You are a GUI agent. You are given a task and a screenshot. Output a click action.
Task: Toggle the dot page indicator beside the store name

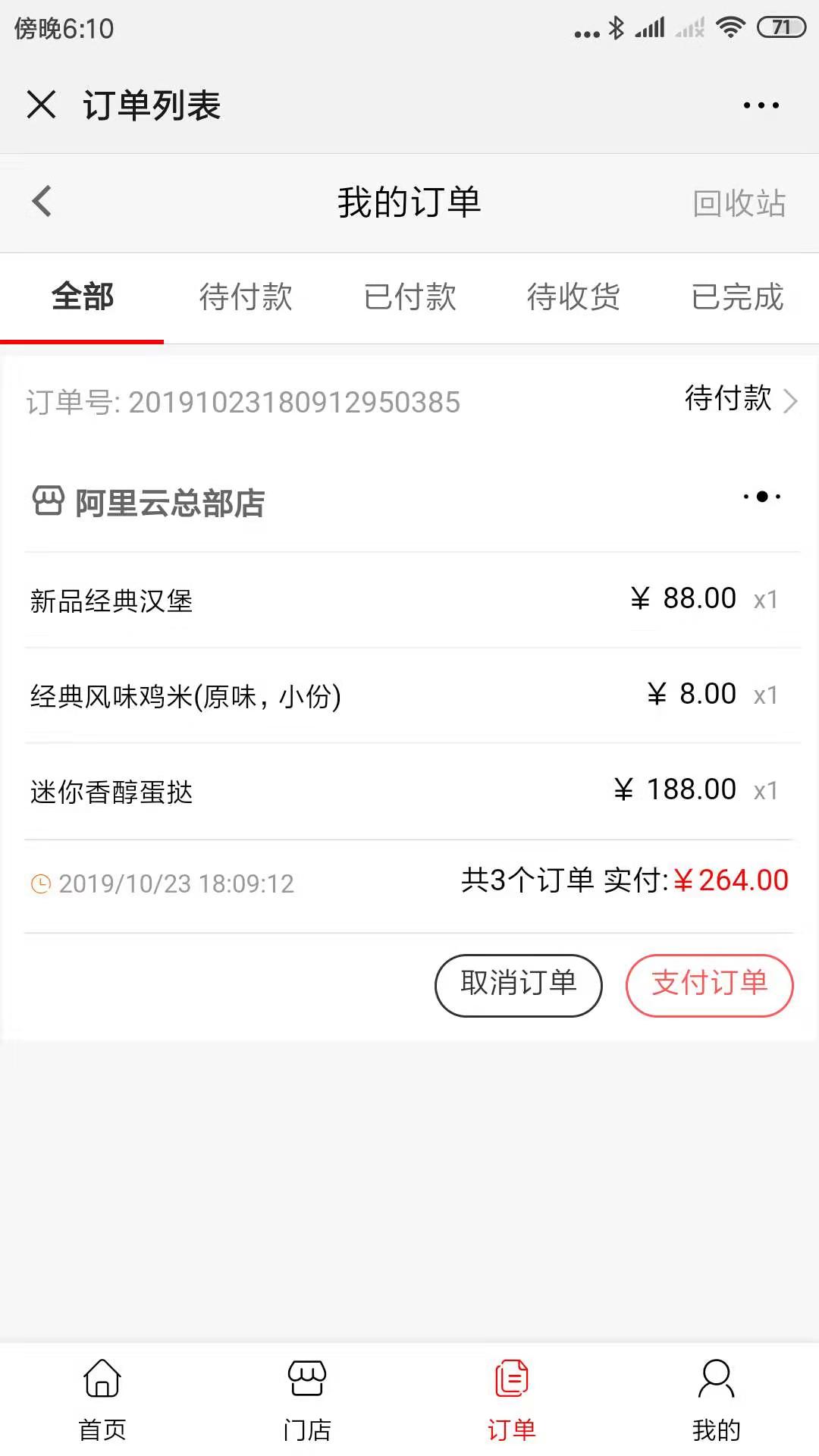pyautogui.click(x=761, y=496)
